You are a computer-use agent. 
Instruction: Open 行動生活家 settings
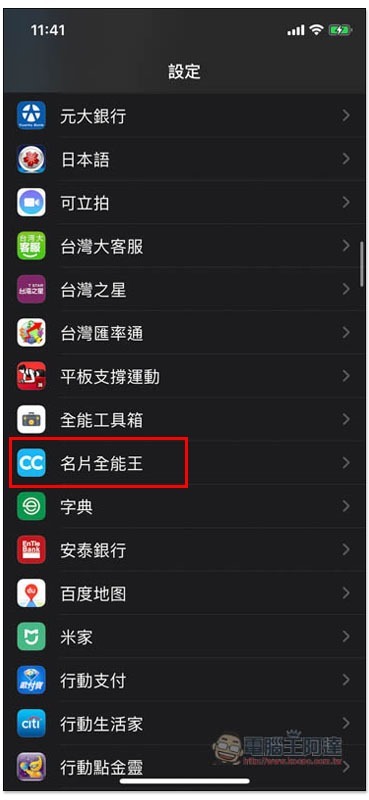pyautogui.click(x=184, y=723)
